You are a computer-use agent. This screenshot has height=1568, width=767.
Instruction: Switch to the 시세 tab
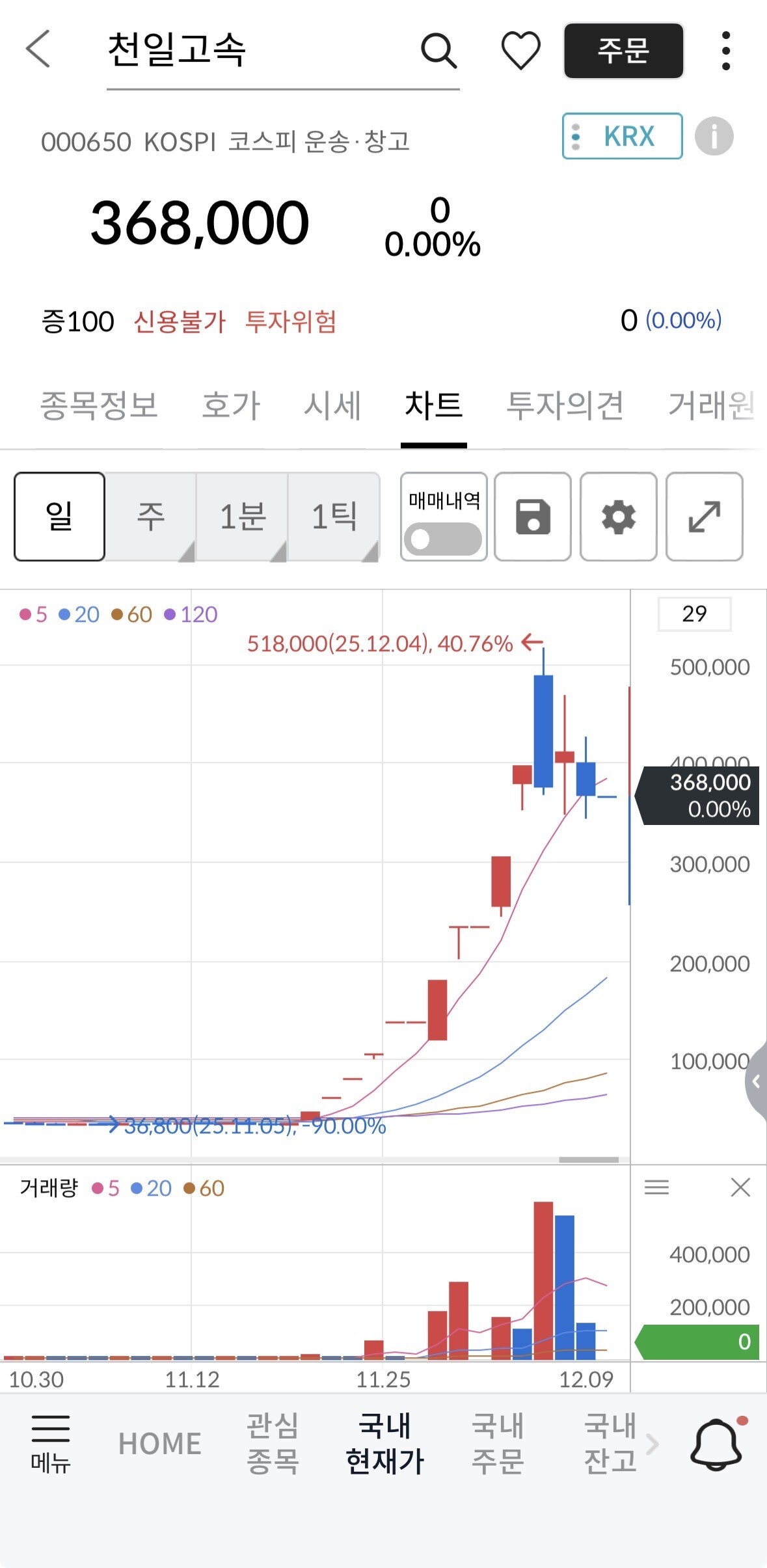click(332, 405)
